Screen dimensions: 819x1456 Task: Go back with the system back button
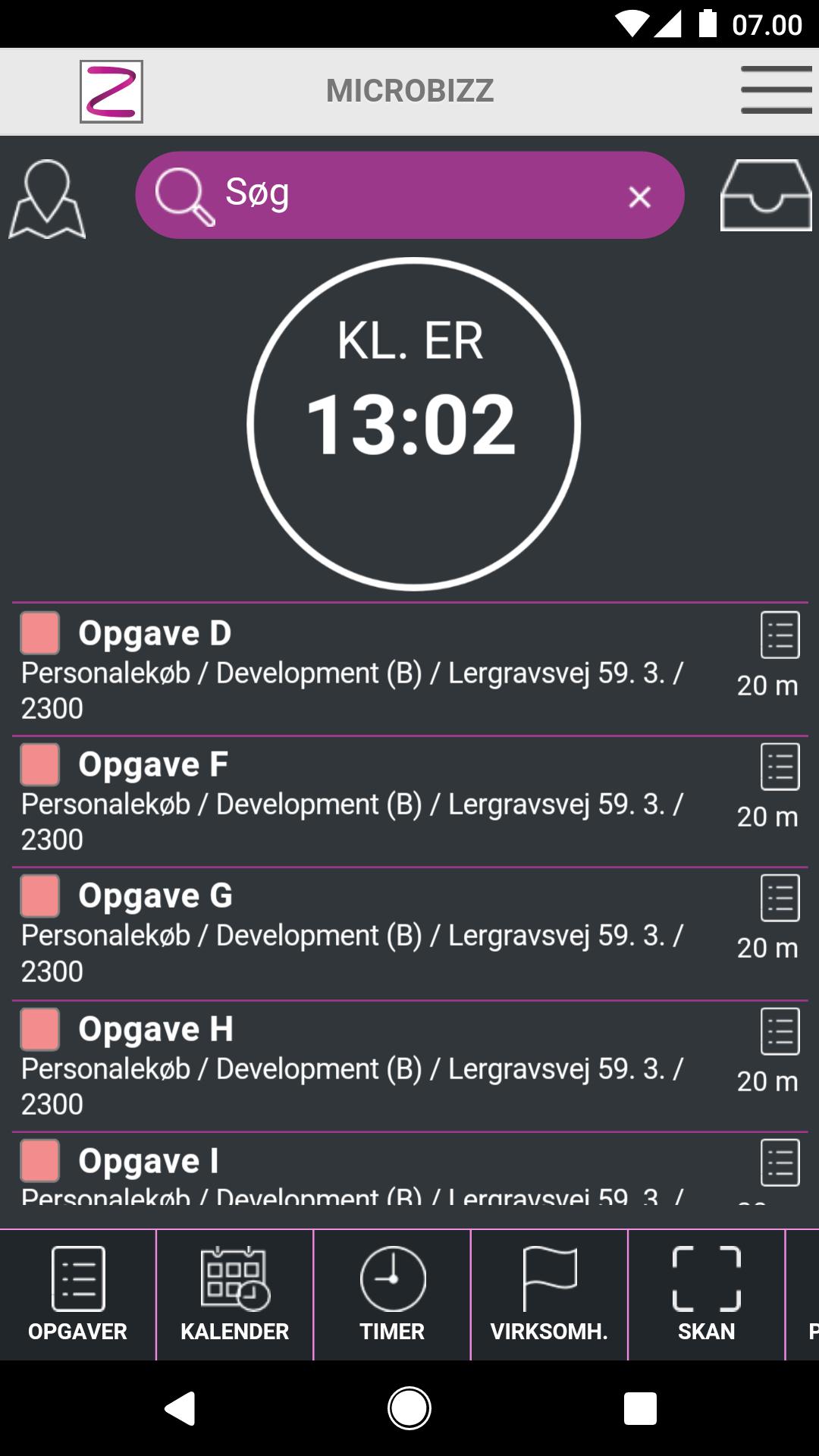[180, 1409]
